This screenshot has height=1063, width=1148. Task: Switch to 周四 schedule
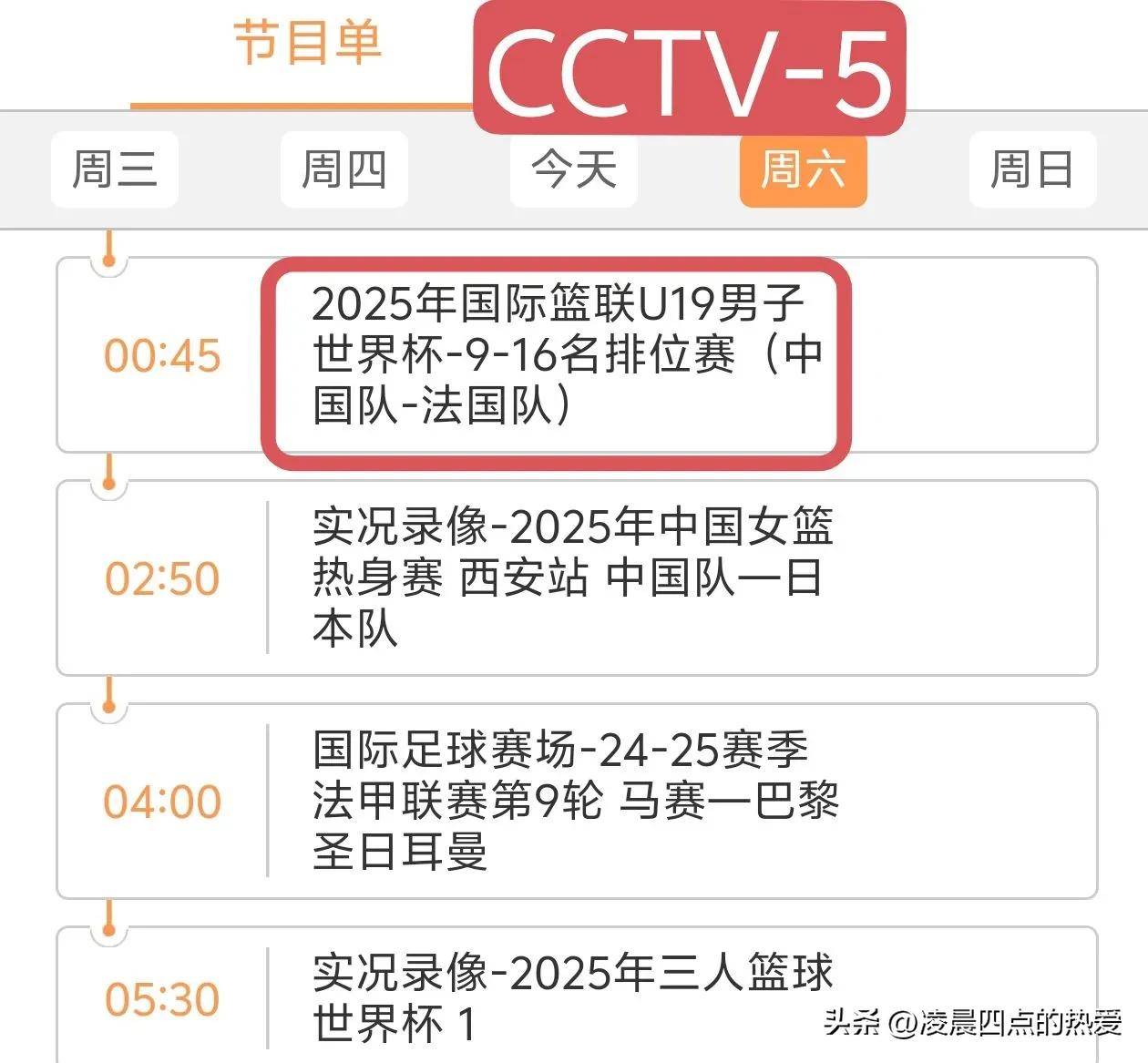(344, 169)
